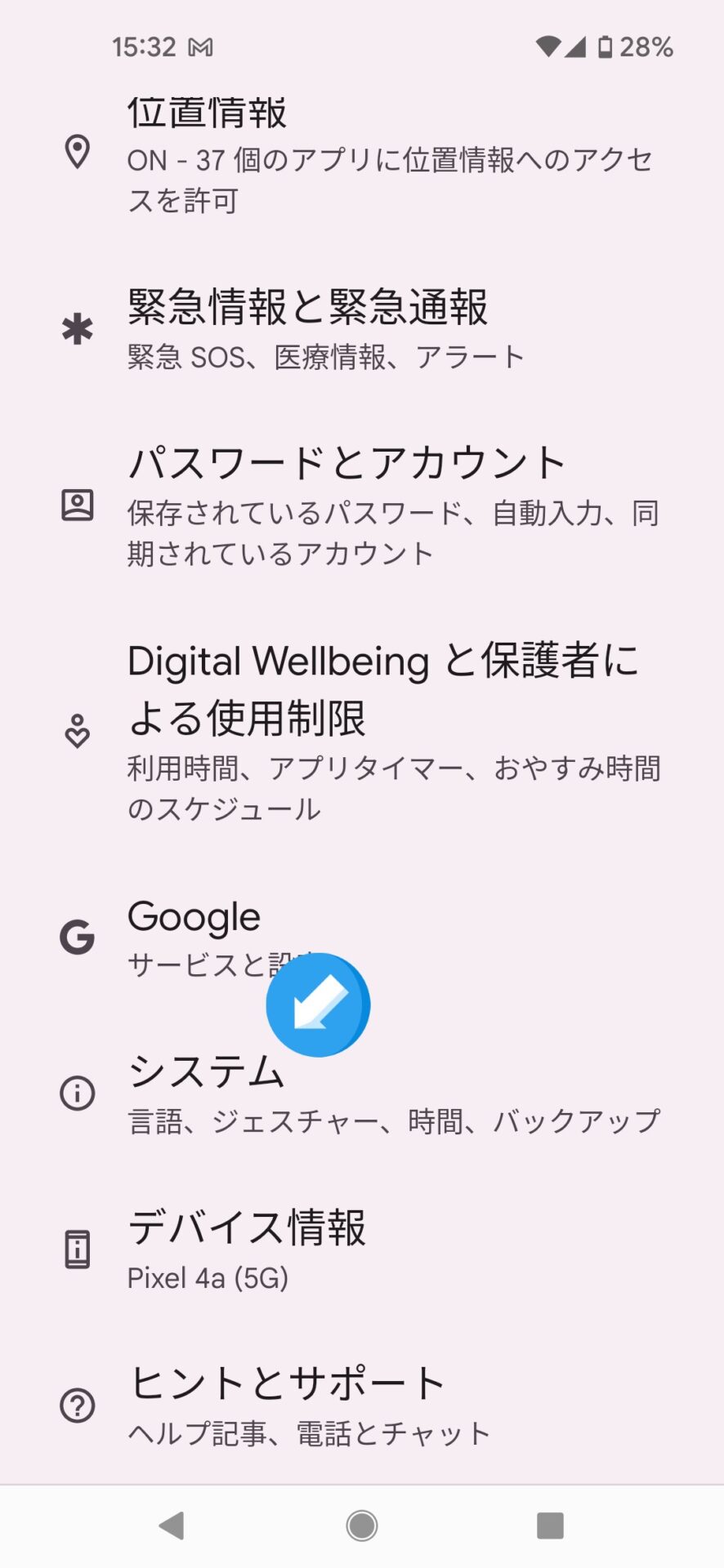Open recent apps via square button
This screenshot has height=1568, width=724.
(550, 1525)
